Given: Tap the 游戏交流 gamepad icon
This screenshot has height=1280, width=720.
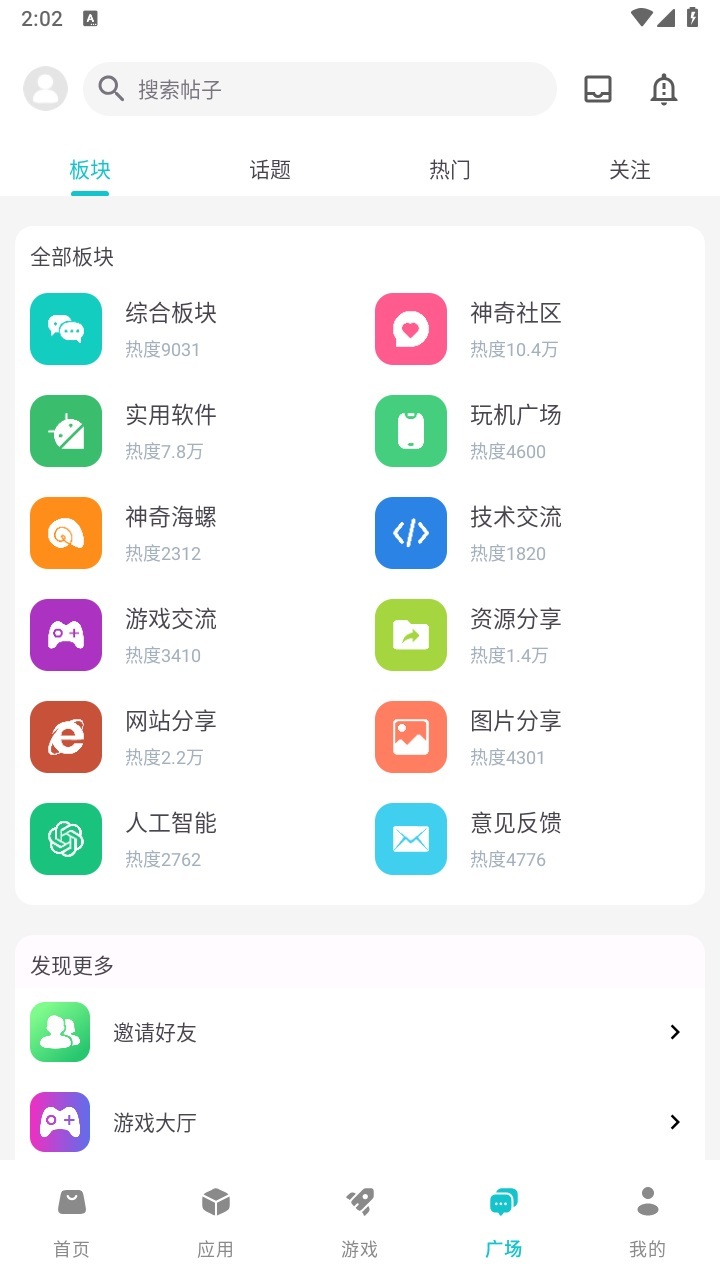Looking at the screenshot, I should pyautogui.click(x=66, y=635).
